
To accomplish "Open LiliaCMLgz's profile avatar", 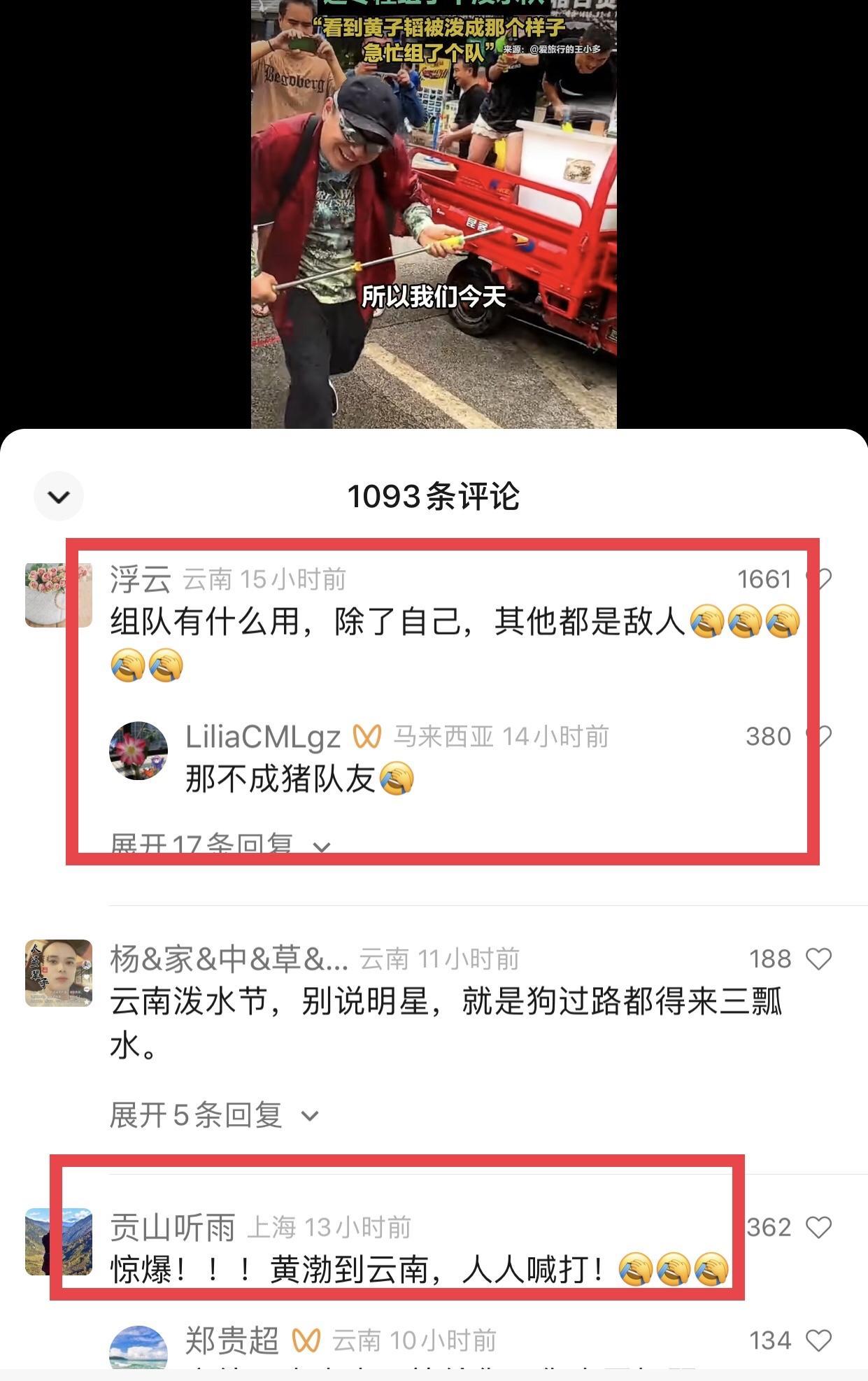I will pos(138,751).
